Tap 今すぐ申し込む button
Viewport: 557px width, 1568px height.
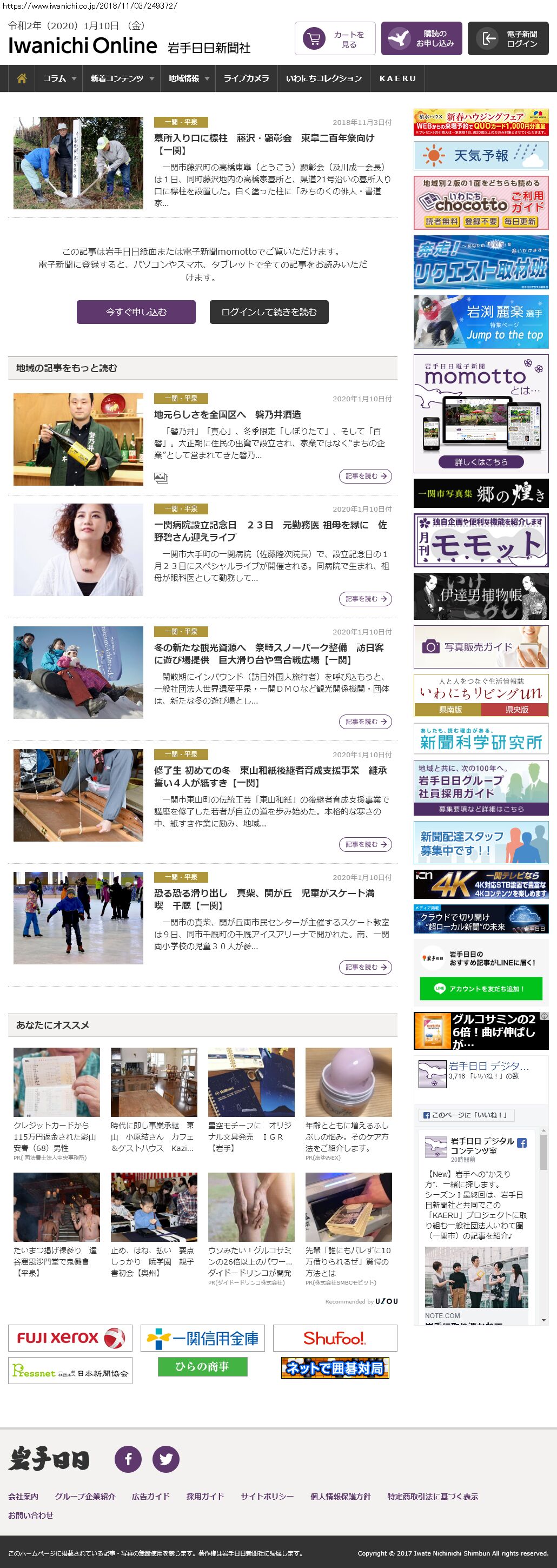click(136, 312)
